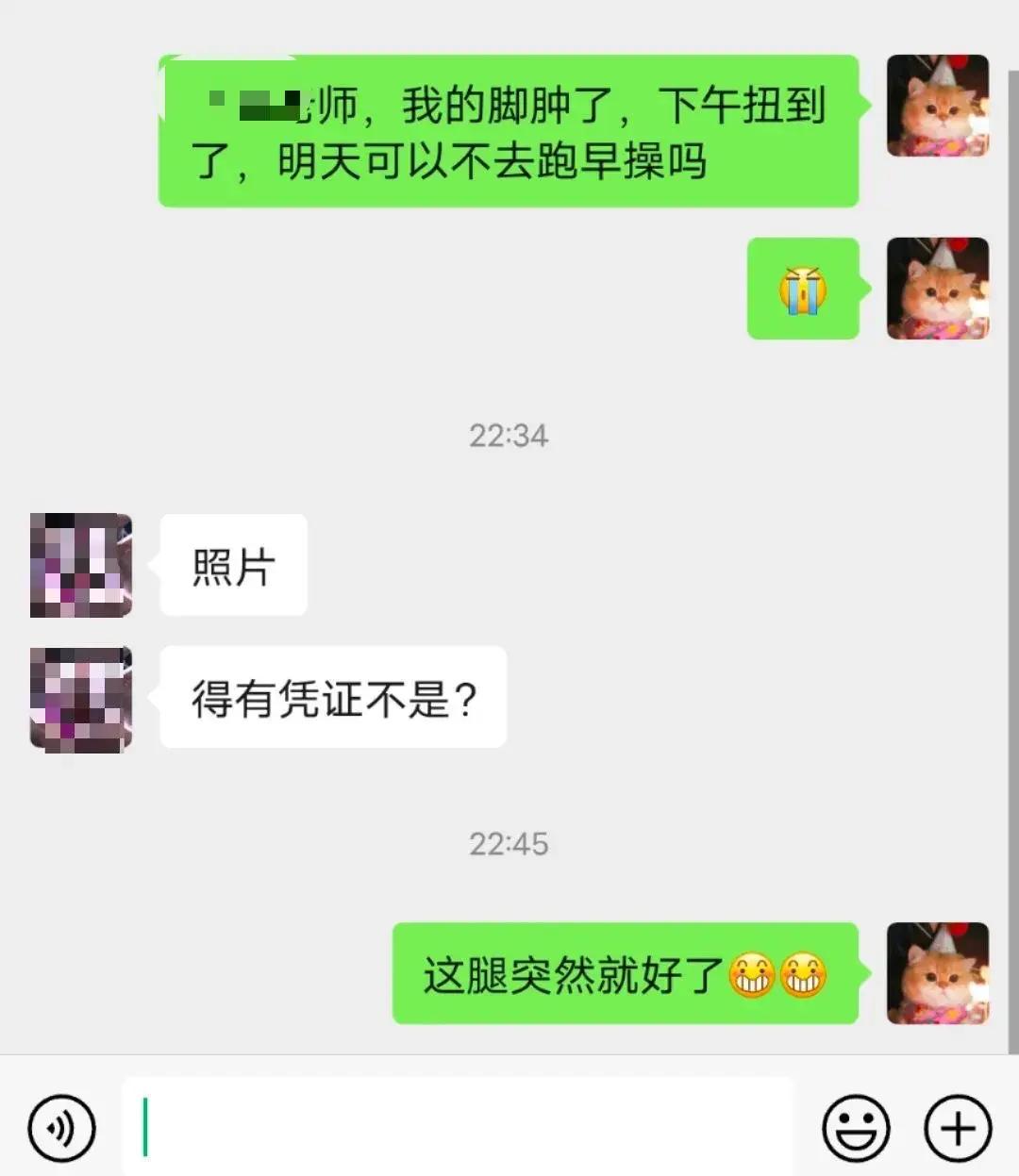
Task: Focus the message text field
Action: point(459,1128)
